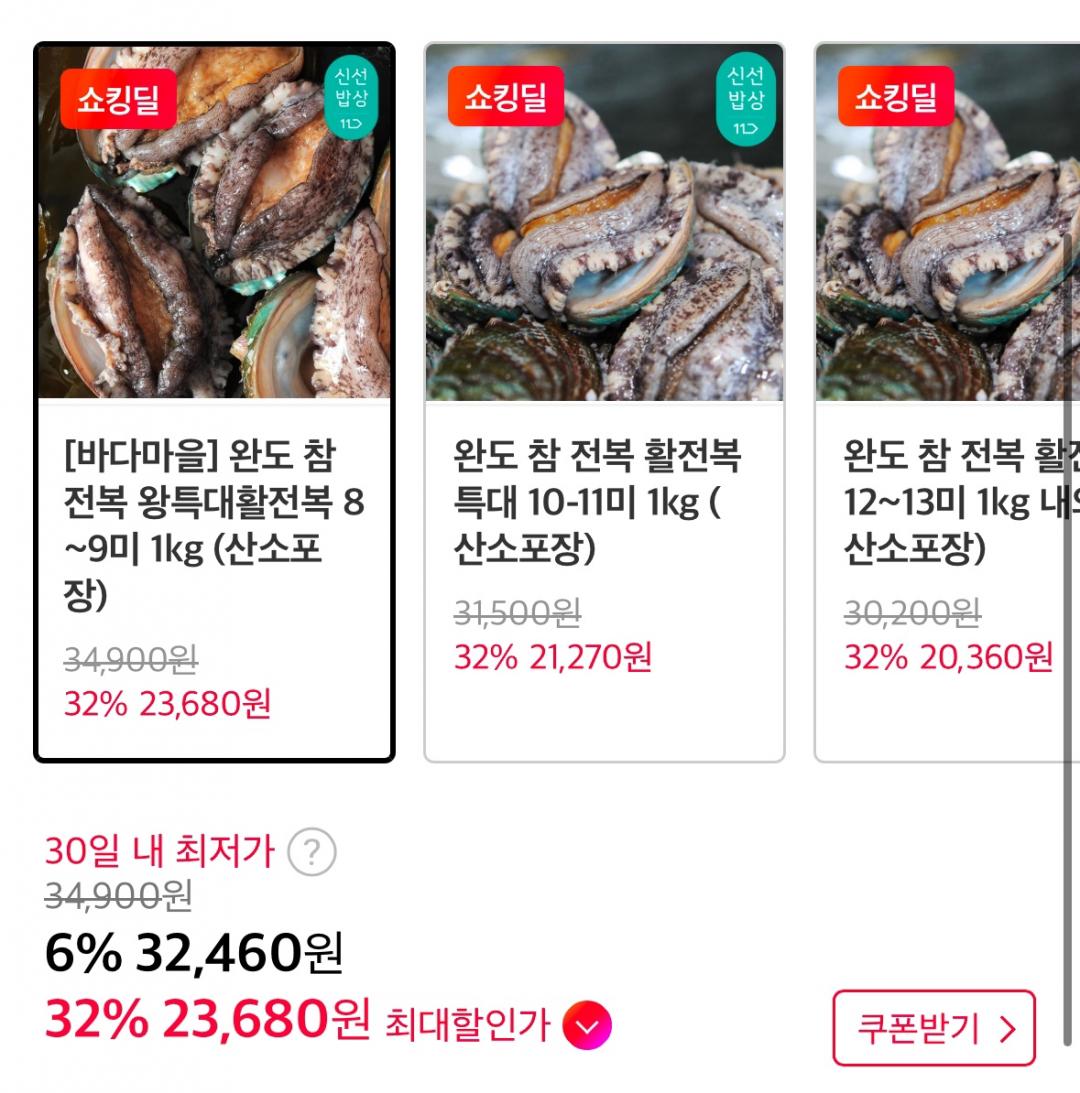
Task: Expand the 최대할인가 details arrow
Action: point(587,1026)
